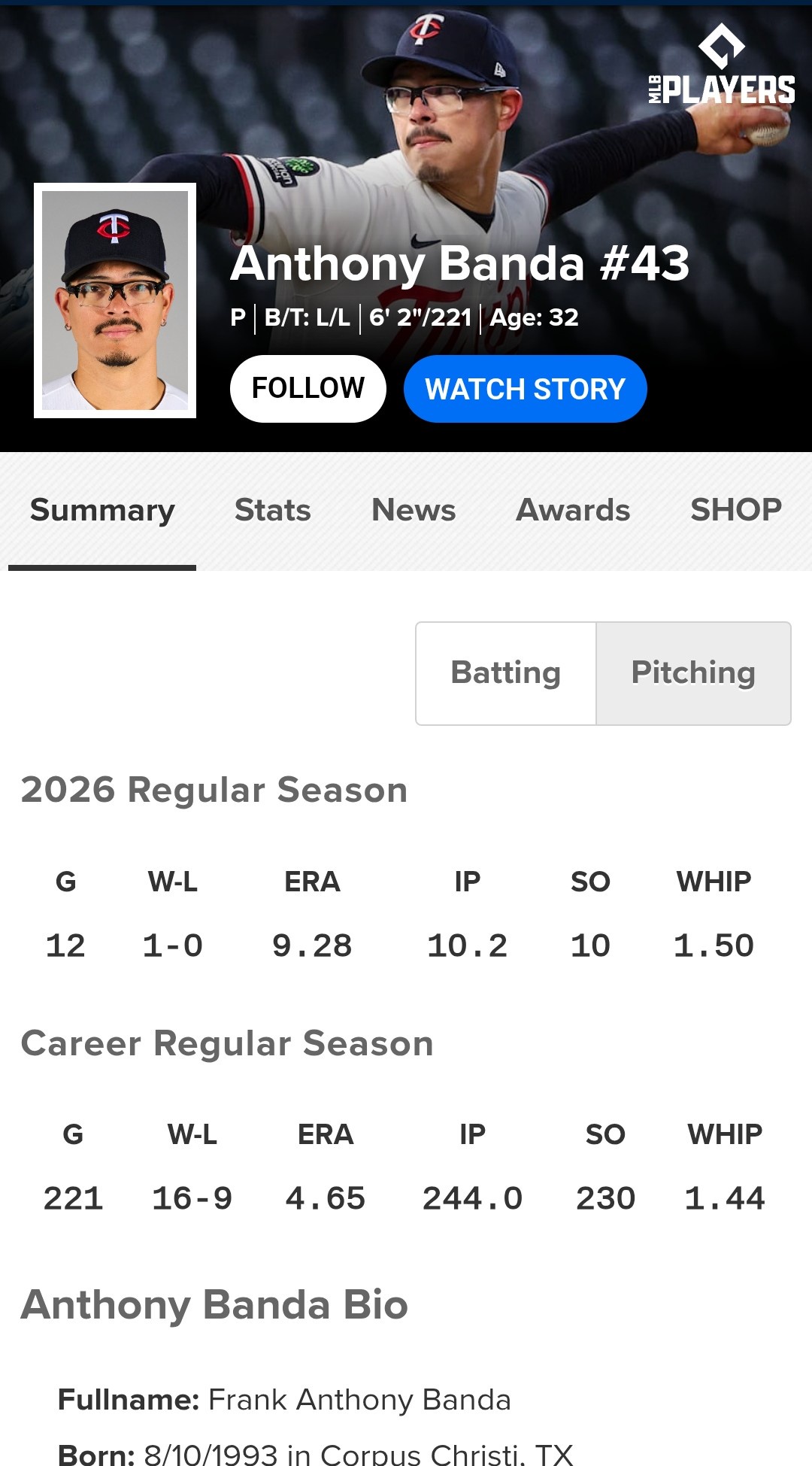Select the Summary tab
The width and height of the screenshot is (812, 1466).
click(x=102, y=510)
